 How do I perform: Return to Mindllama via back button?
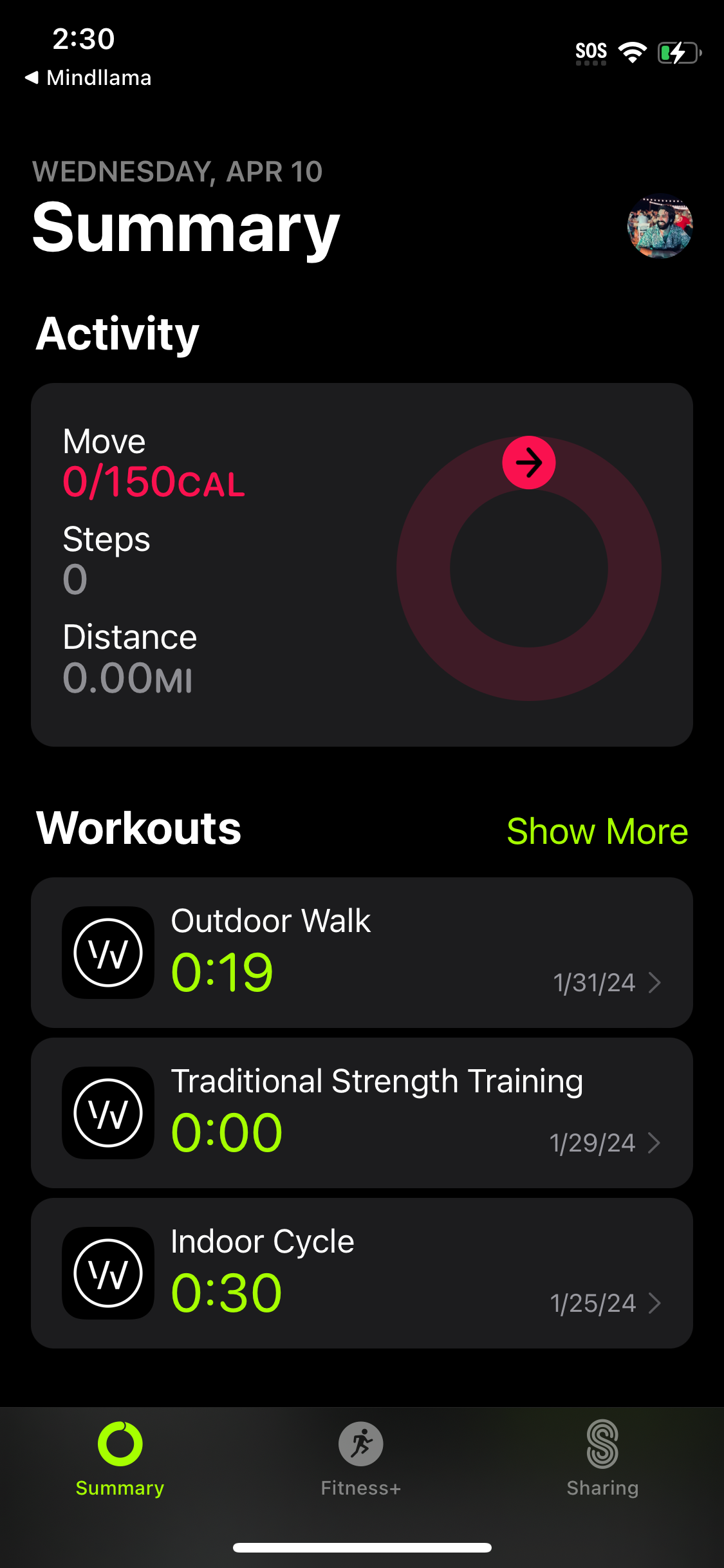(88, 77)
